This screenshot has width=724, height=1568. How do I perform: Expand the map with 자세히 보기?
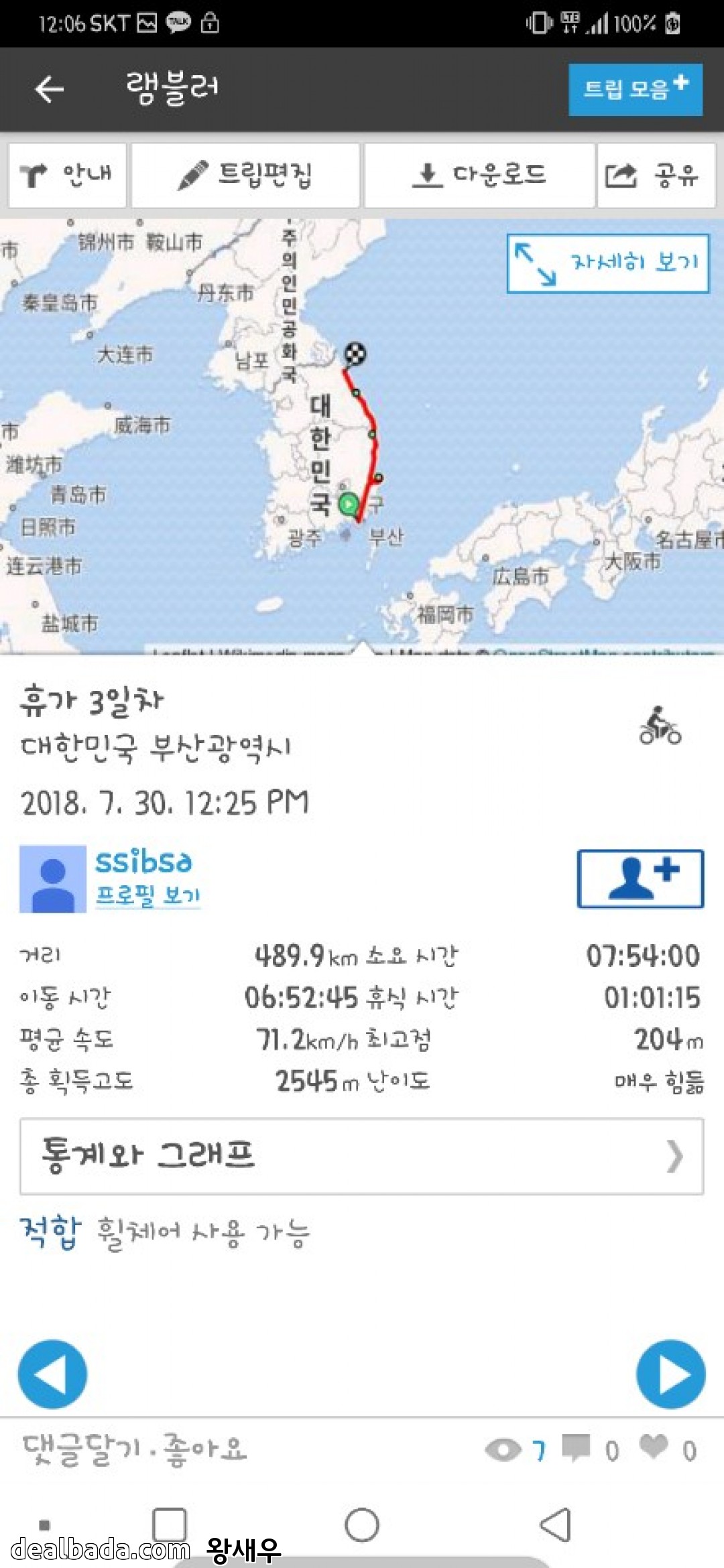607,263
